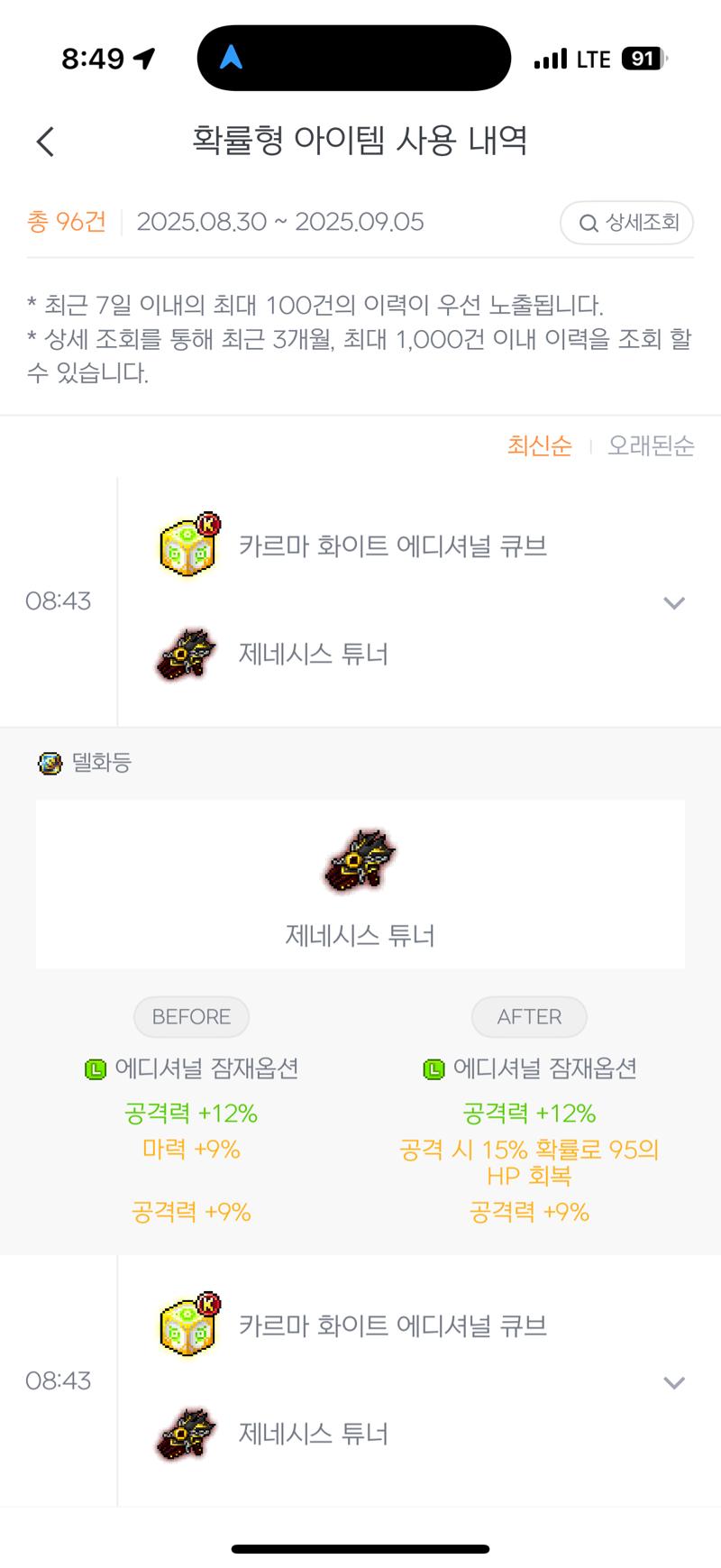Collapse the expanded first 08:43 cube entry
This screenshot has height=1568, width=721.
point(673,602)
